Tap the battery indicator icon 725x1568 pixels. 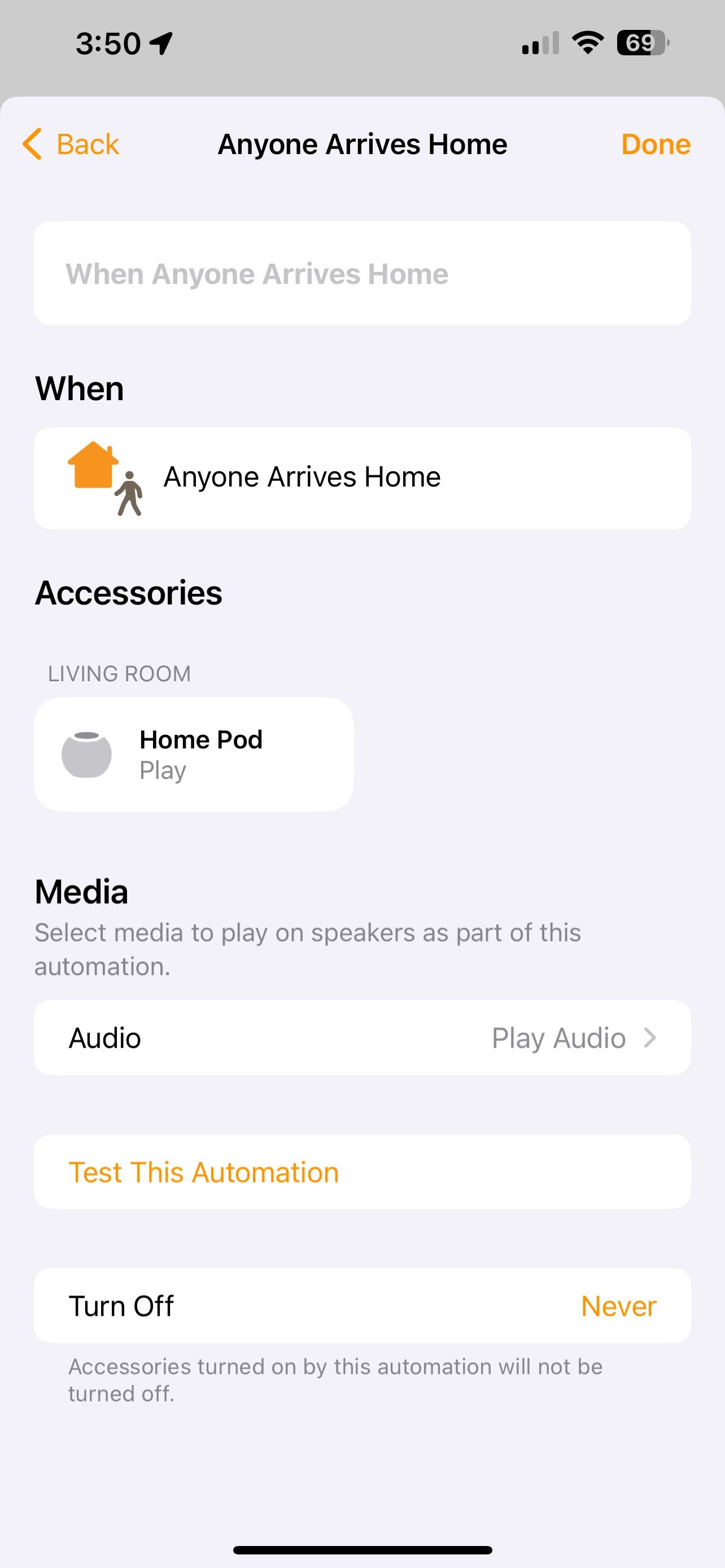[641, 42]
